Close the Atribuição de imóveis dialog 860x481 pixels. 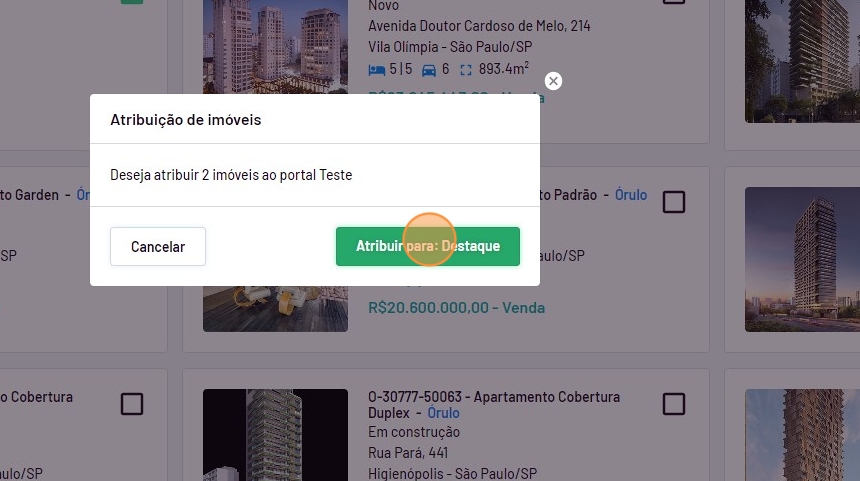pos(553,81)
